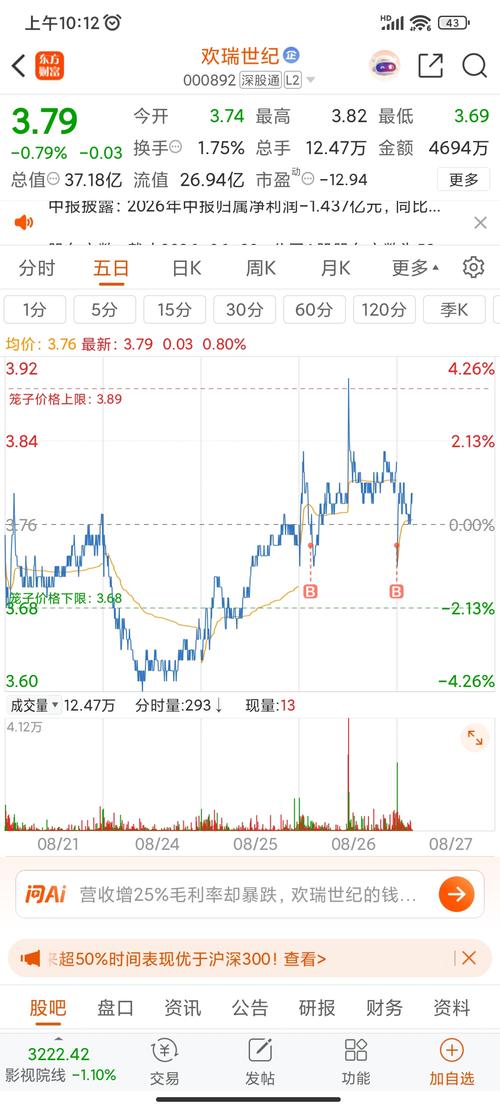Viewport: 500px width, 1111px height.
Task: Switch to the 日K chart tab
Action: pos(187,268)
